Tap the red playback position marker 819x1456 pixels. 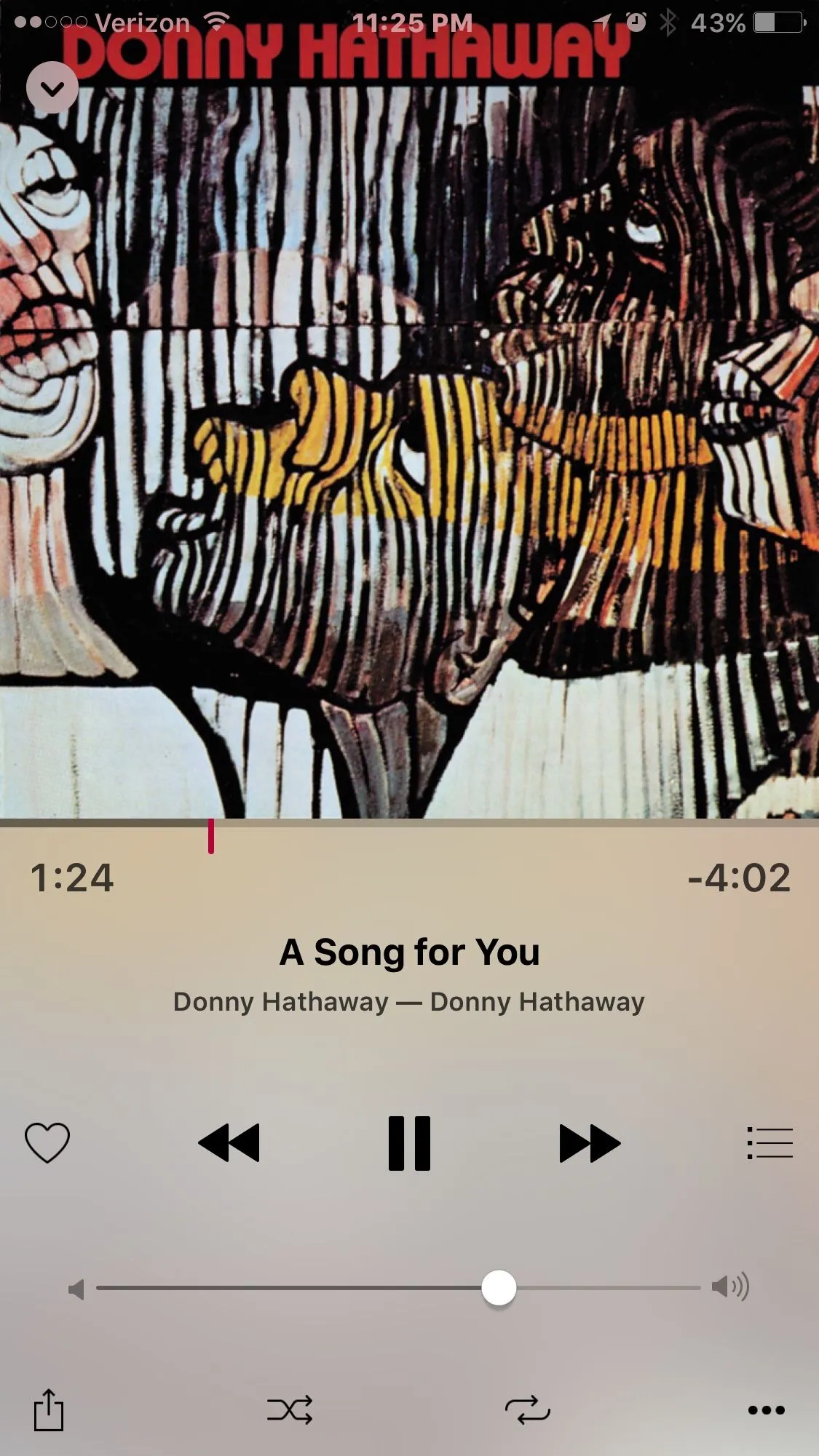coord(211,835)
